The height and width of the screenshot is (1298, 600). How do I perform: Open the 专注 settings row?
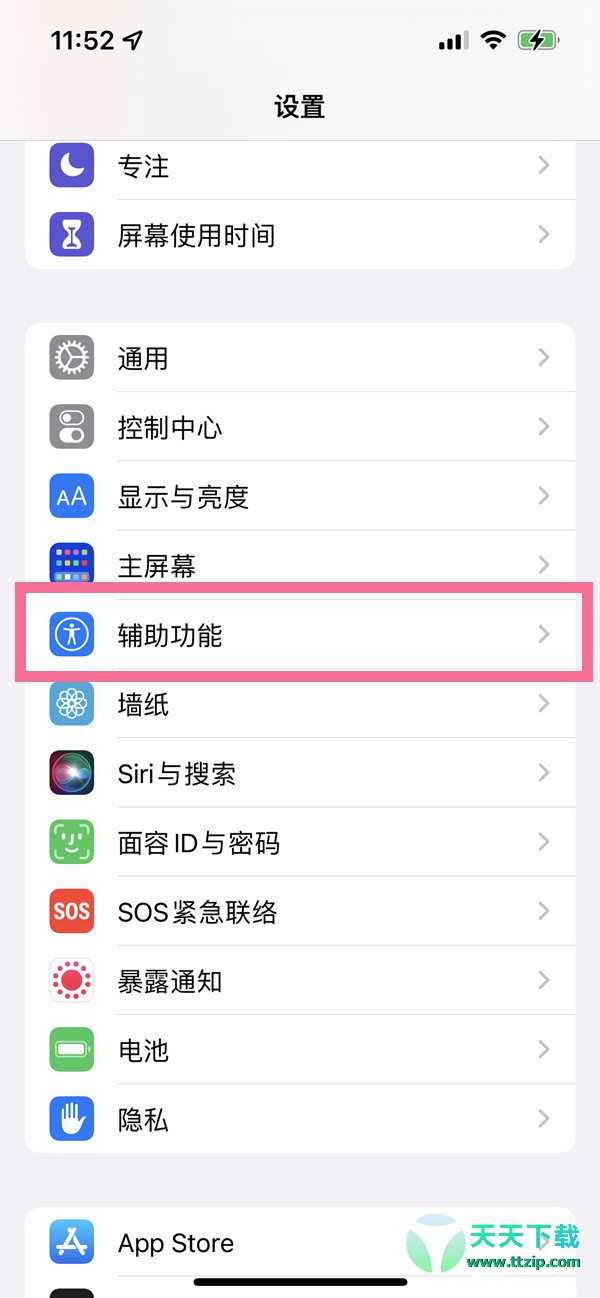tap(300, 166)
